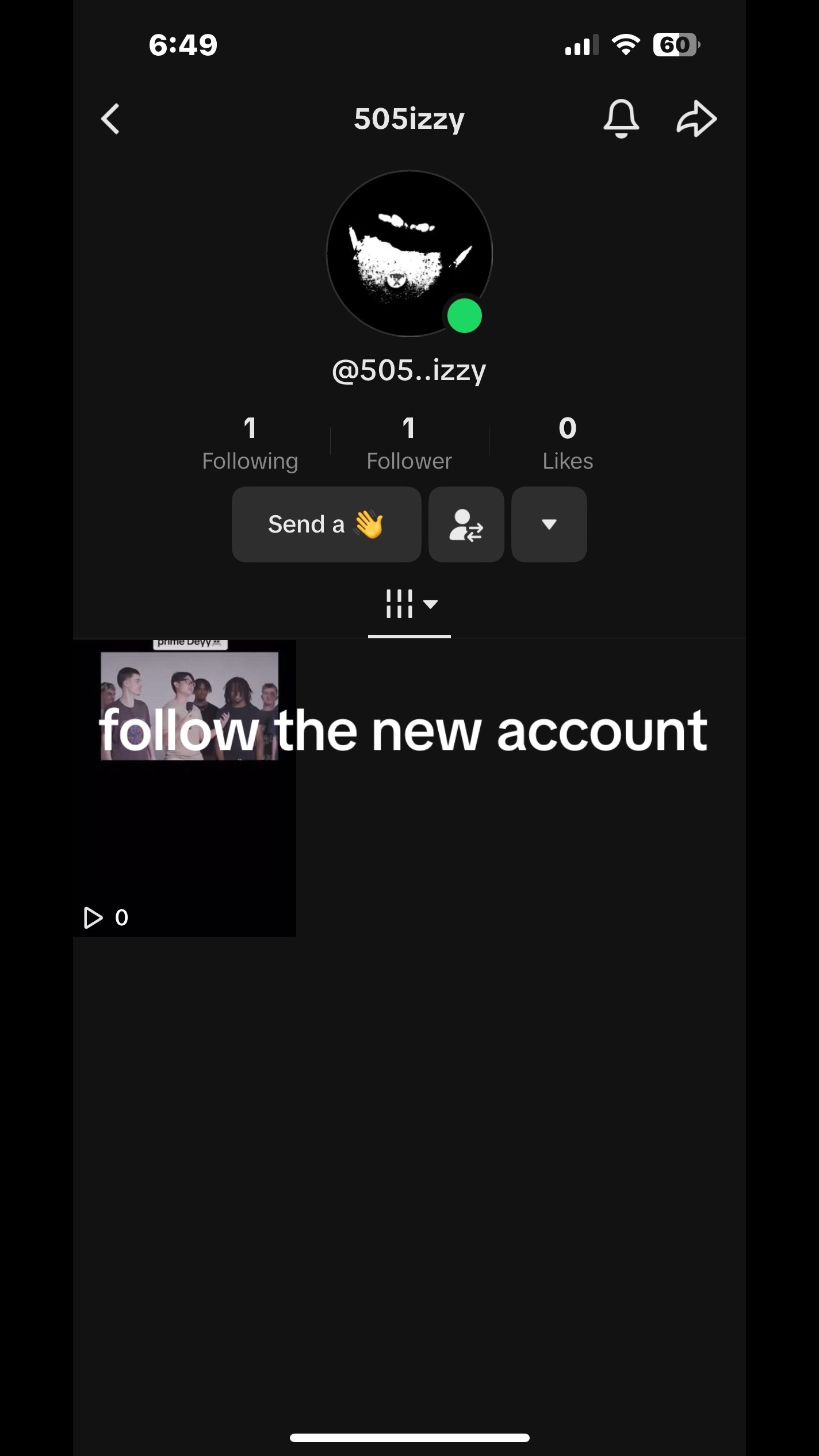Image resolution: width=819 pixels, height=1456 pixels.
Task: Play the video with 0 views
Action: click(x=185, y=788)
